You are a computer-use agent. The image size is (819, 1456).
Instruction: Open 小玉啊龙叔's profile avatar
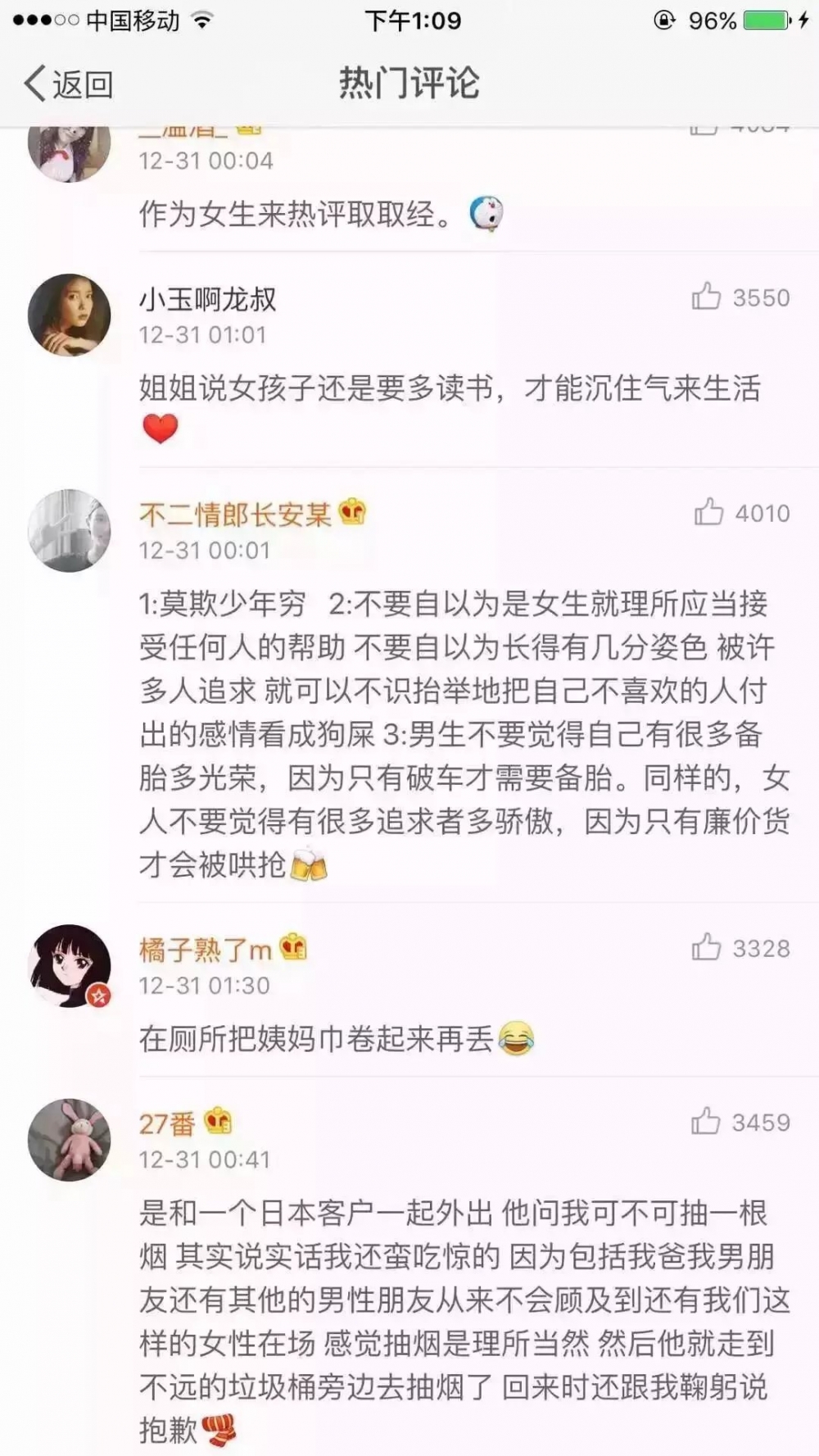pos(70,315)
